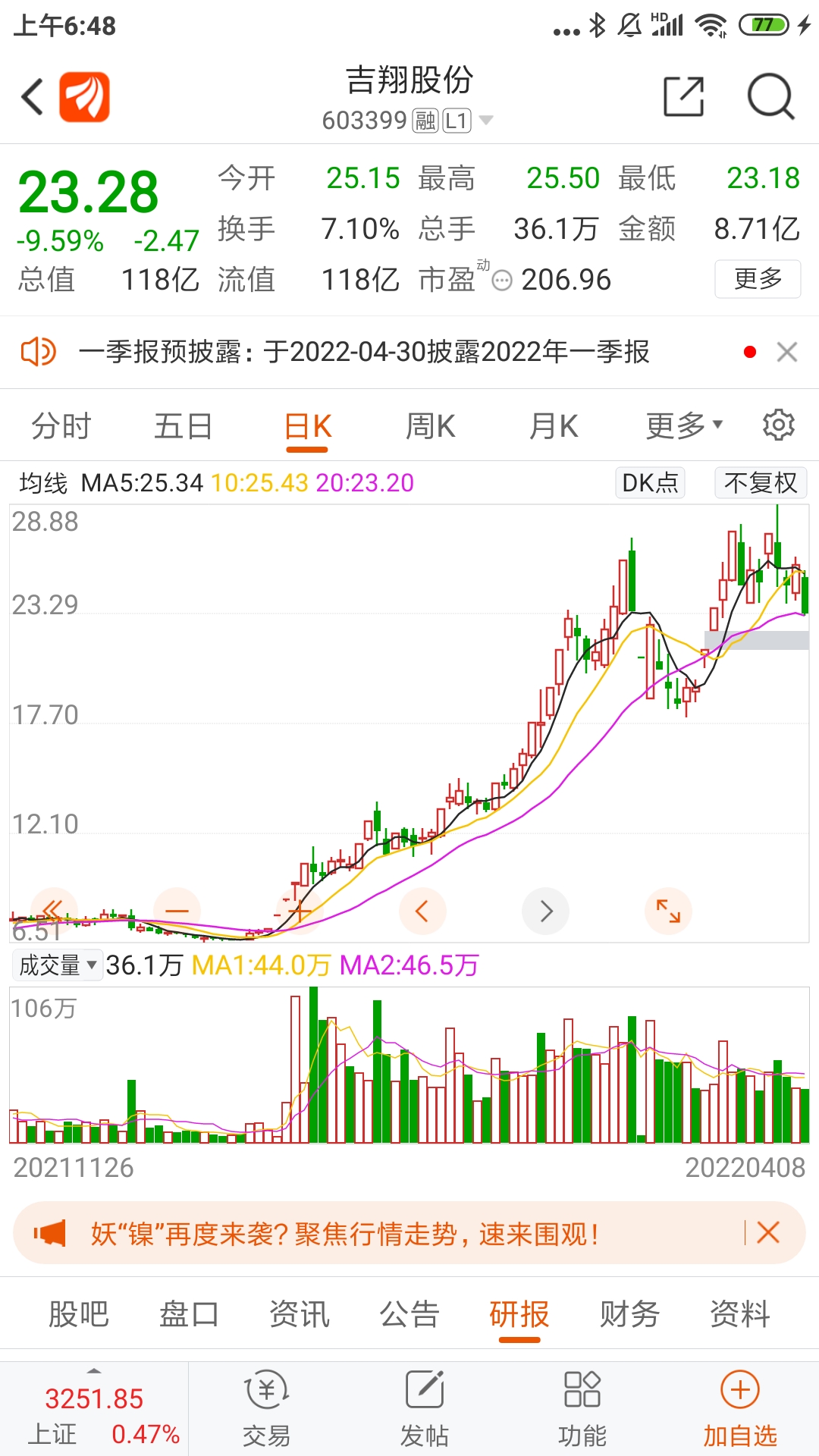Switch to 分时 chart tab
Image resolution: width=819 pixels, height=1456 pixels.
(x=61, y=426)
